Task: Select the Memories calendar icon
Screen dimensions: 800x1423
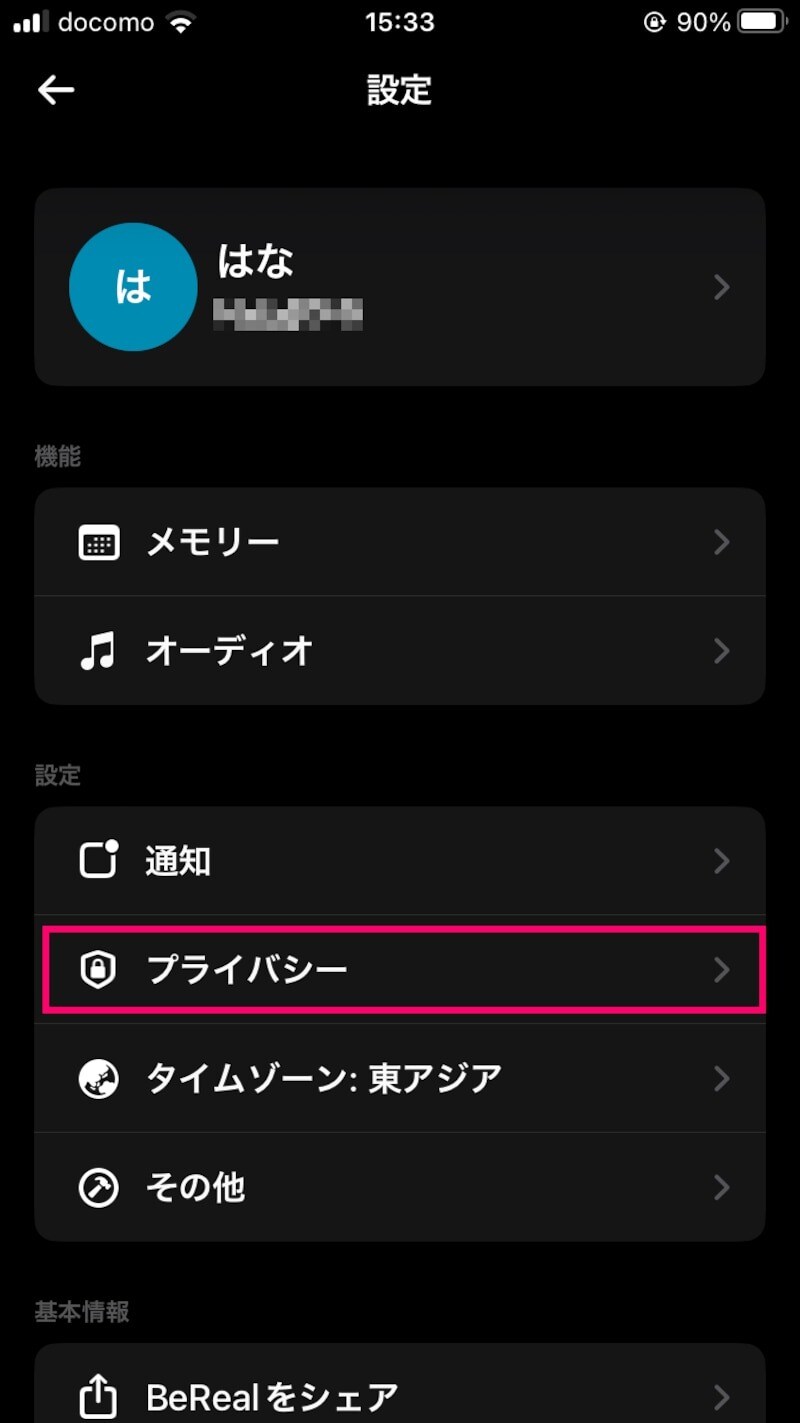Action: (x=99, y=542)
